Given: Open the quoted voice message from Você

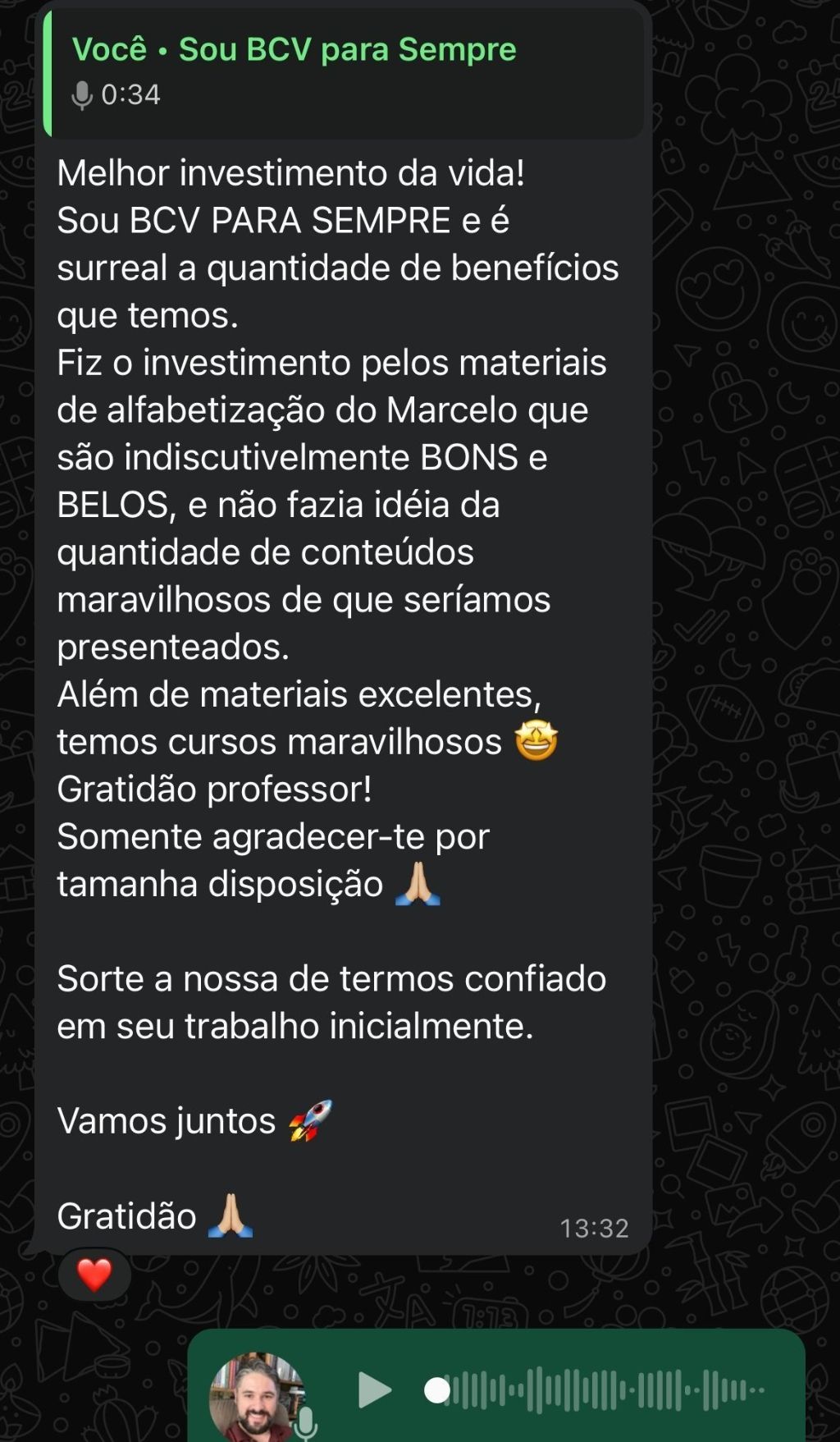Looking at the screenshot, I should tap(344, 73).
